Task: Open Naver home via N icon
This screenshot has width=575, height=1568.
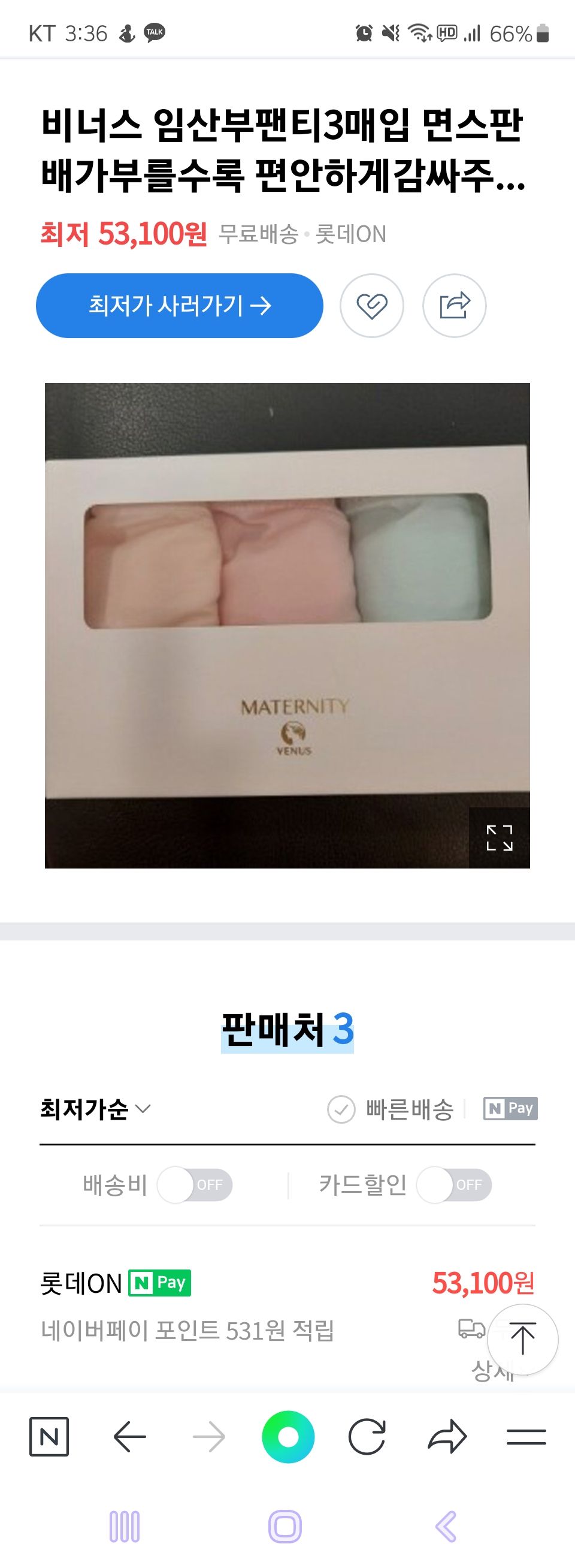Action: (x=49, y=1437)
